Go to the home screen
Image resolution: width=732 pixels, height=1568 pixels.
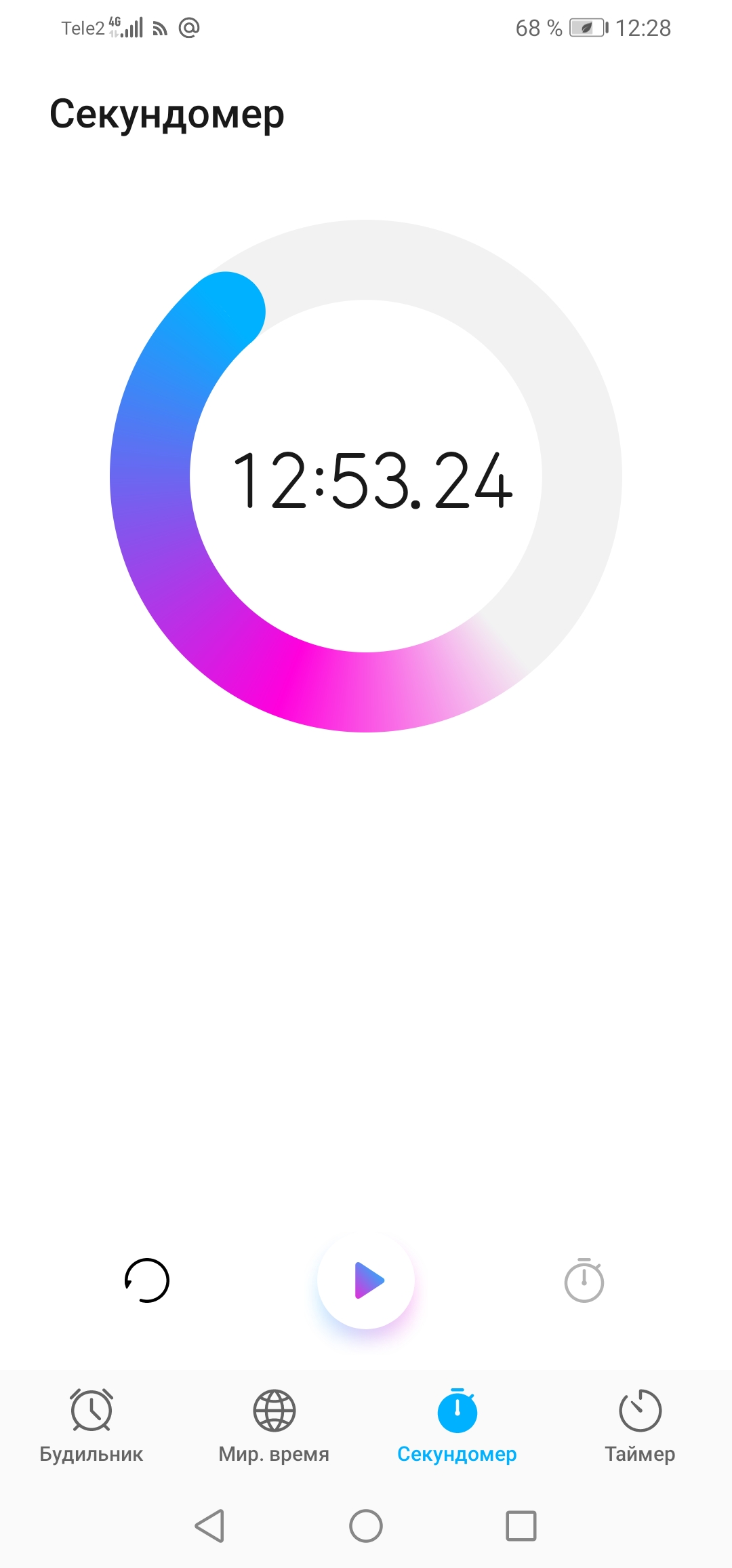click(366, 1526)
